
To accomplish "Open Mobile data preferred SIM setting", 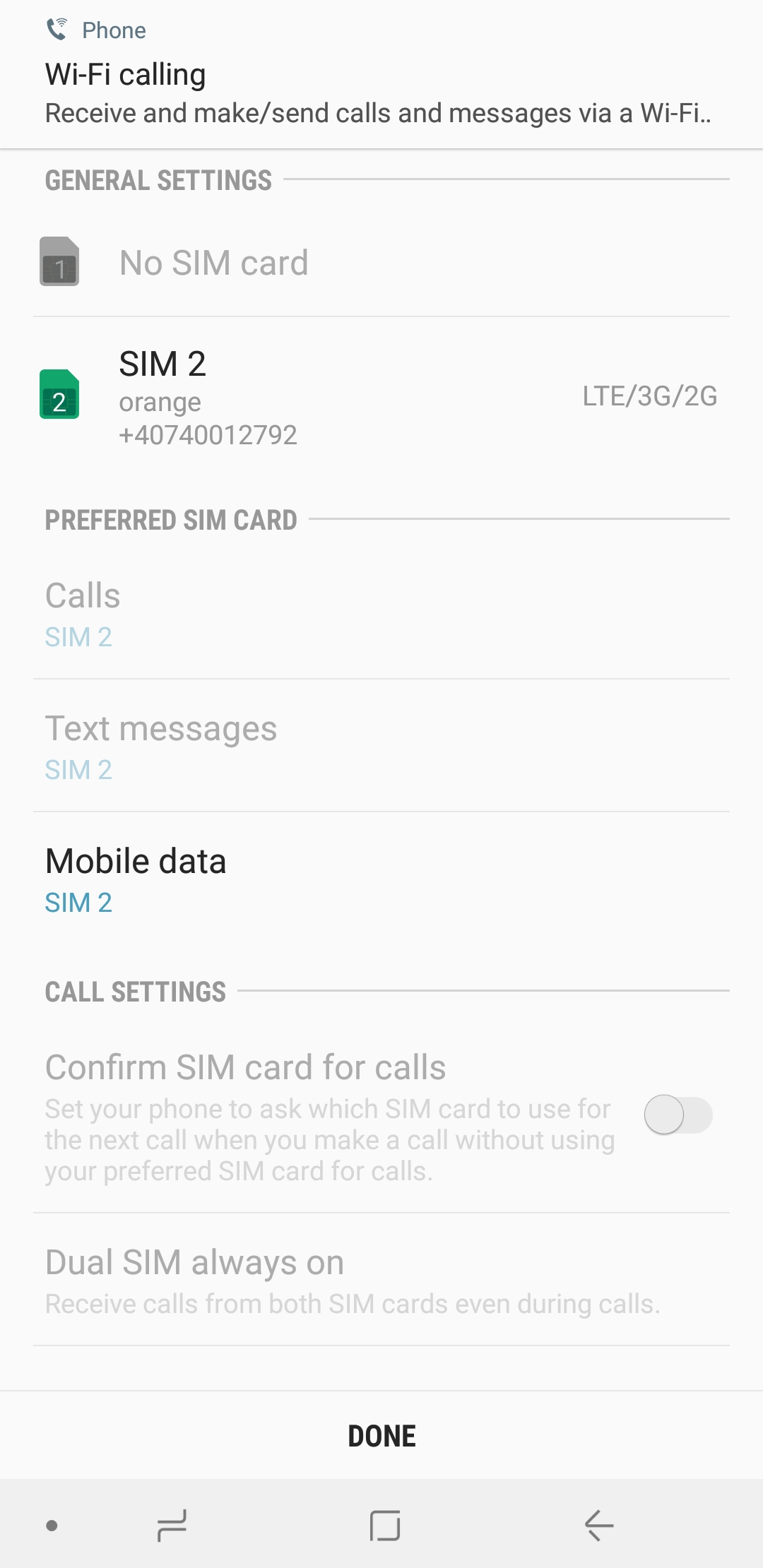I will tap(381, 879).
